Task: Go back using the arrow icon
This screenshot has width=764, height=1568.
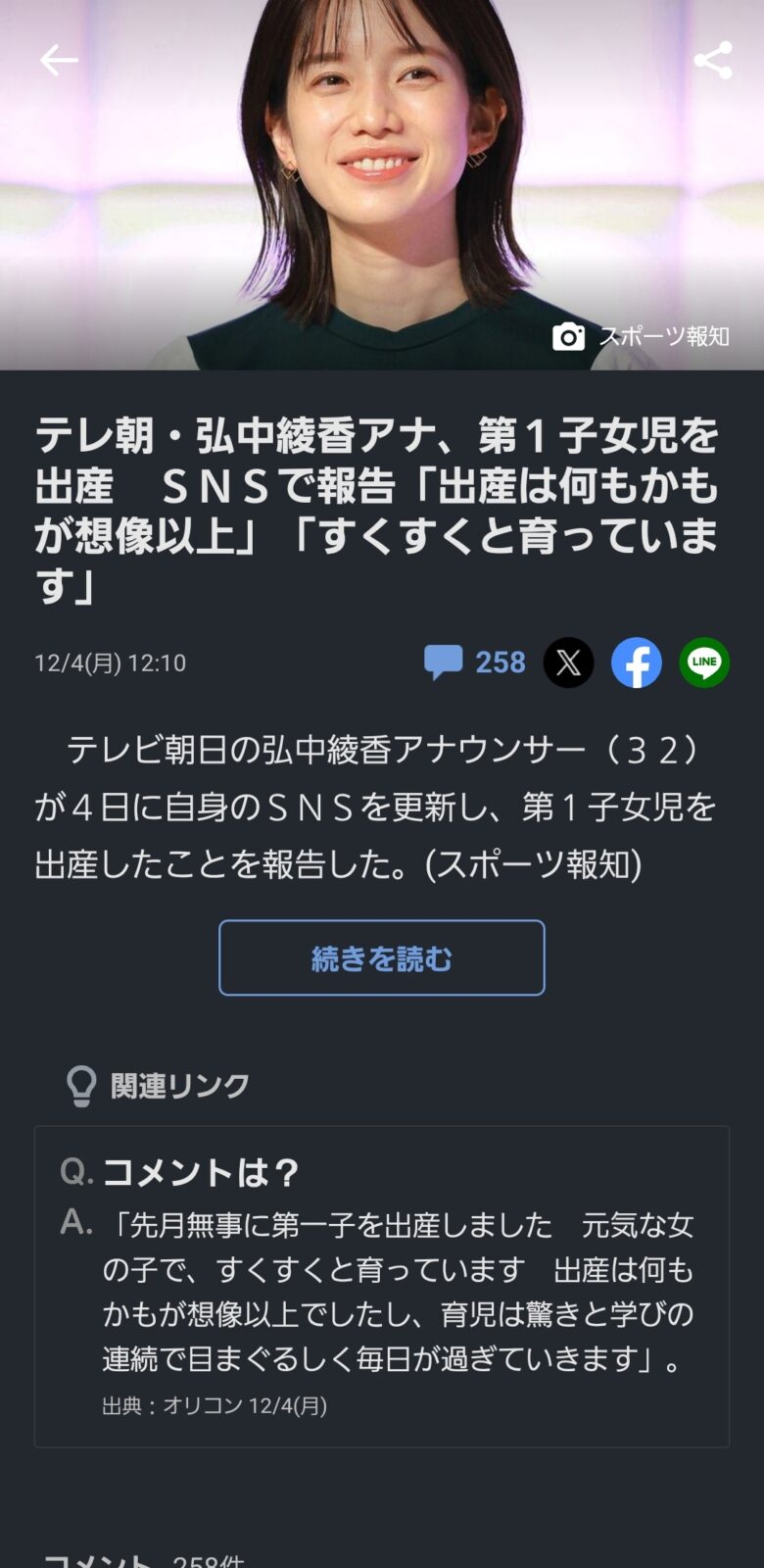Action: click(59, 61)
